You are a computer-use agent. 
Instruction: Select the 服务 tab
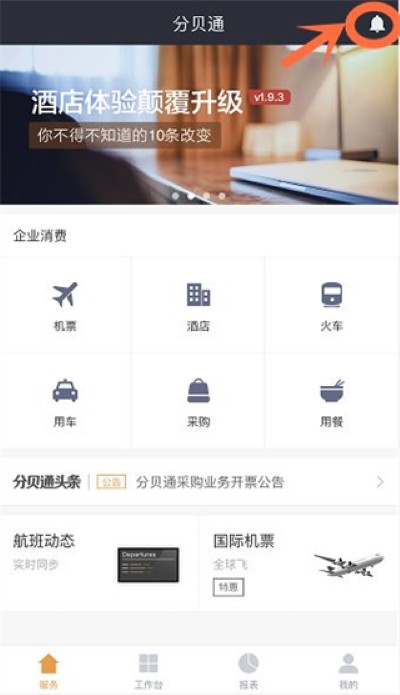point(49,671)
